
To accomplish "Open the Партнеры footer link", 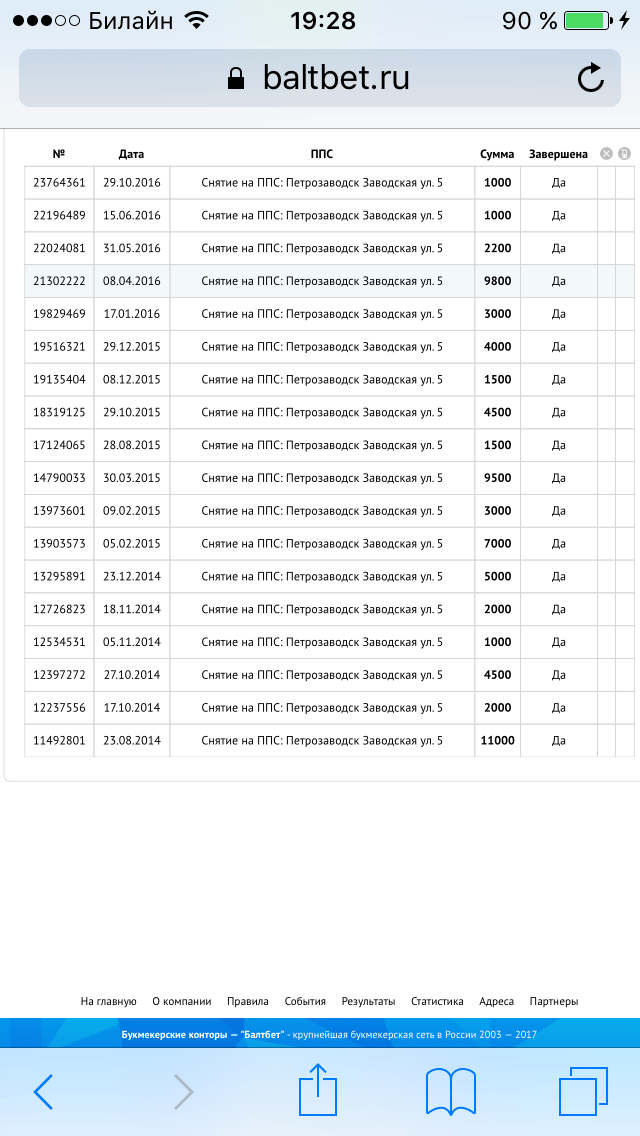I will (554, 1001).
